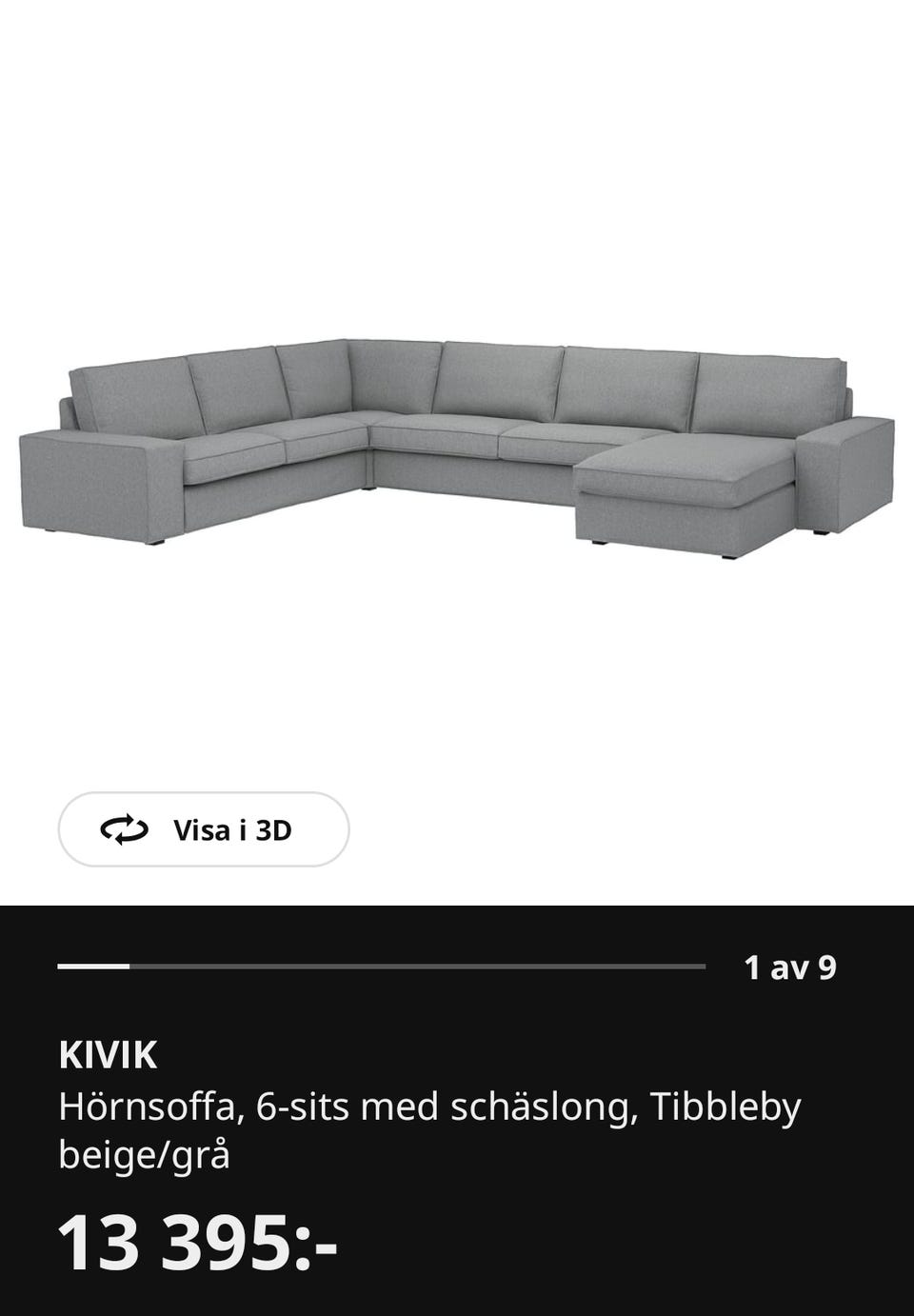Open the Visa i 3D viewer
Screen dimensions: 914x1316
[205, 829]
